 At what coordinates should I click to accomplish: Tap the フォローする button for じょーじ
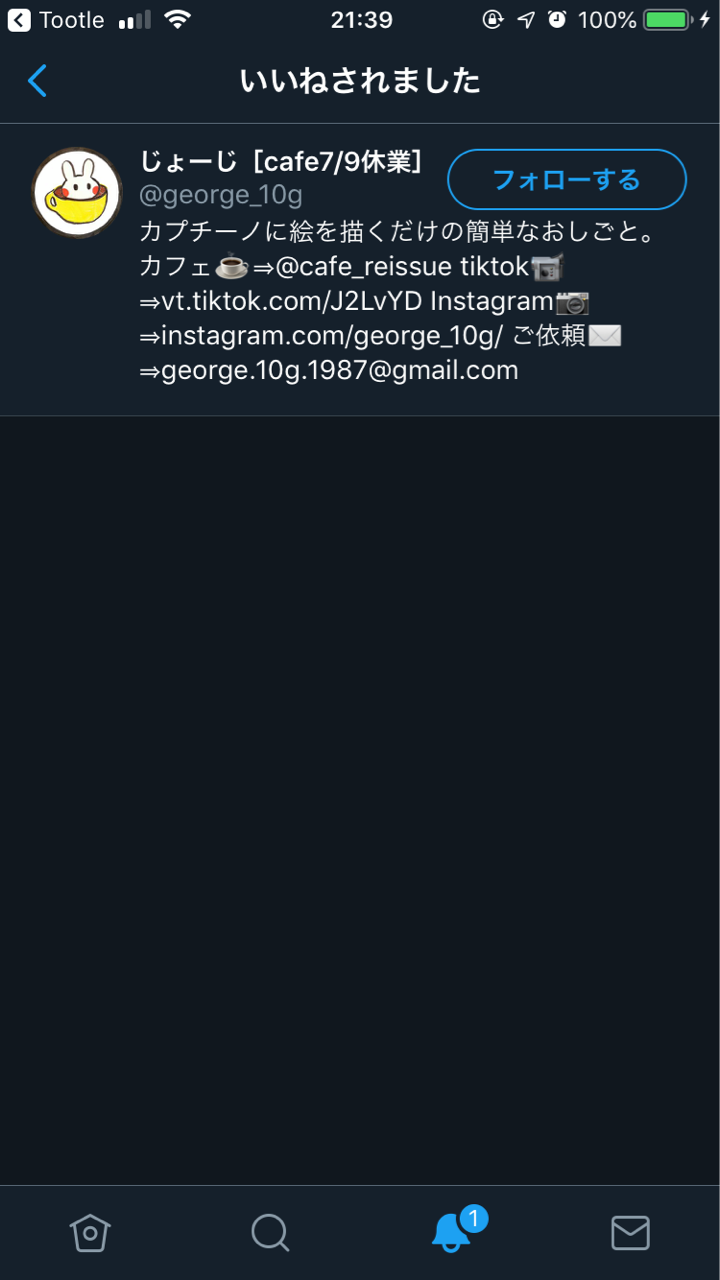coord(566,180)
